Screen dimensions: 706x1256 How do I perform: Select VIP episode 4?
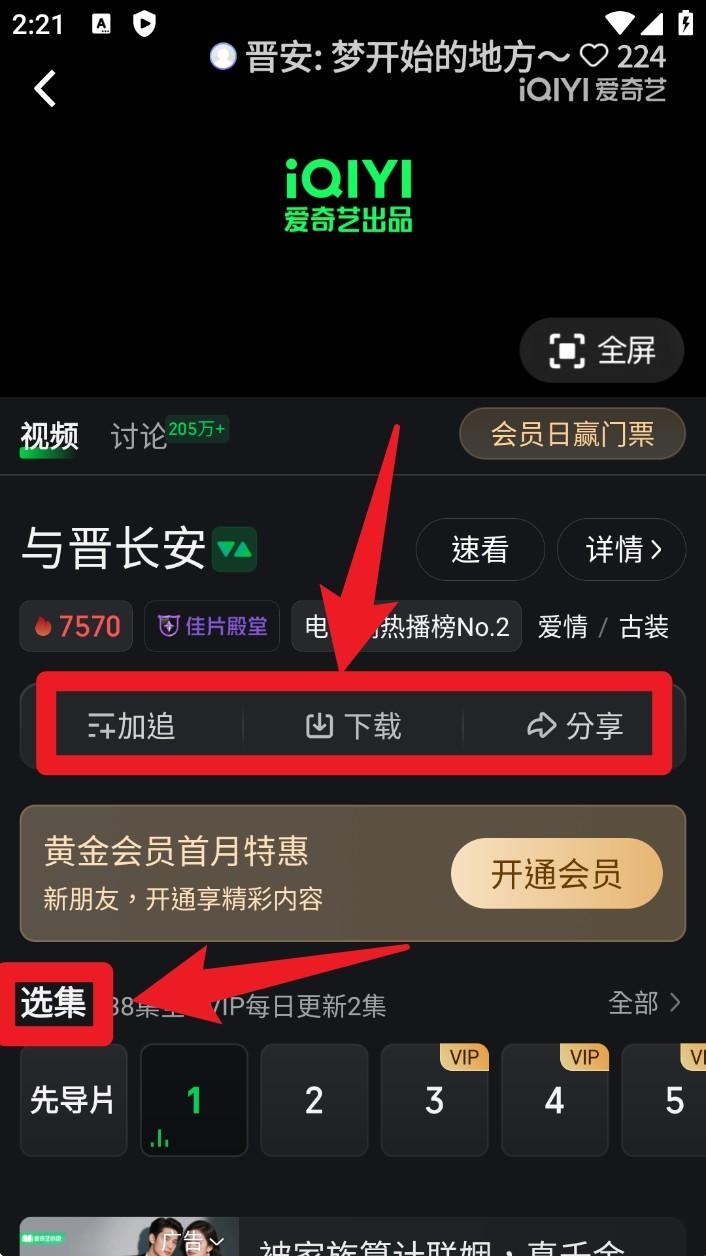tap(554, 1100)
